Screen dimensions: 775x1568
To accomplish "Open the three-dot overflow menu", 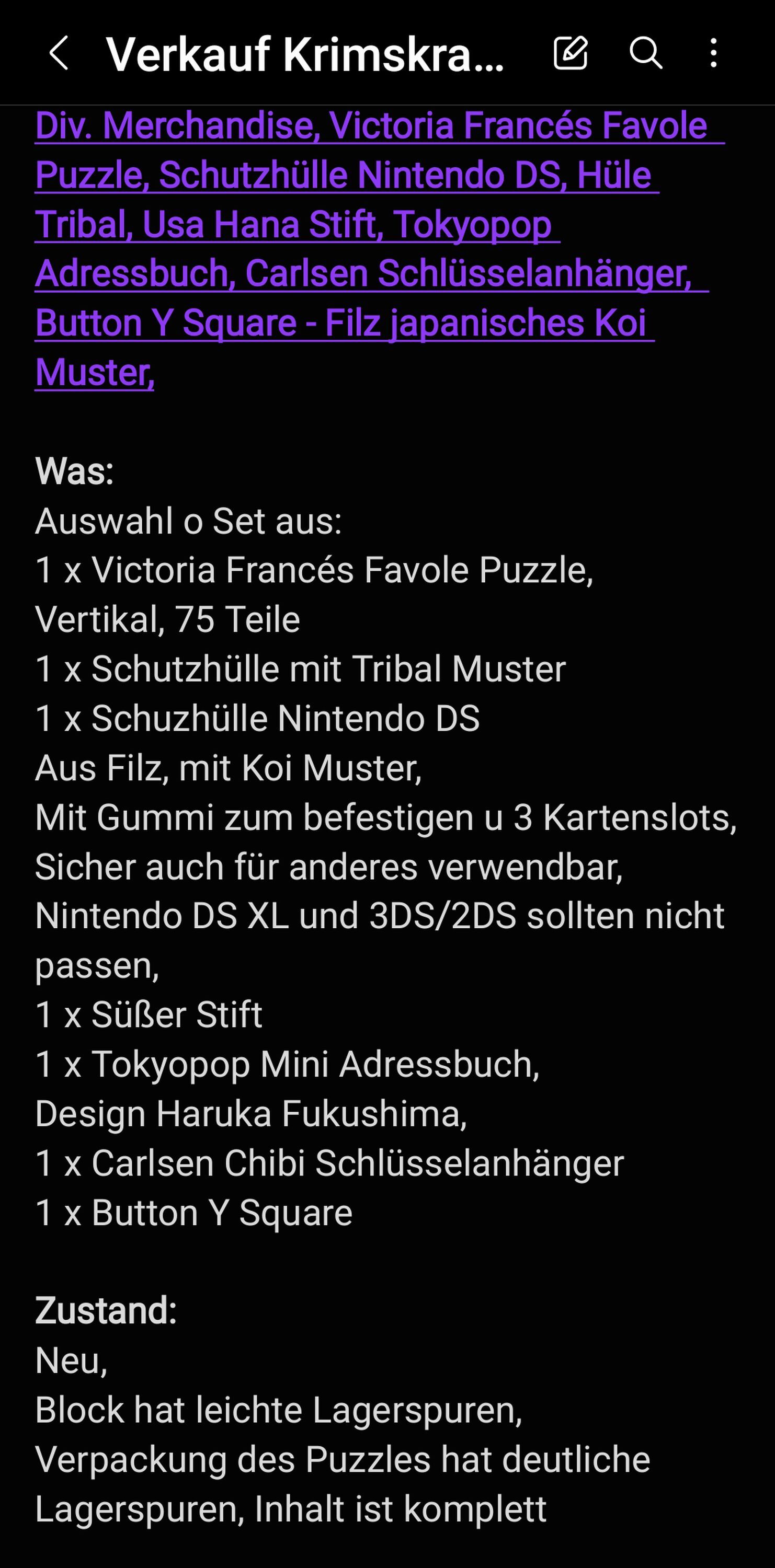I will [713, 53].
